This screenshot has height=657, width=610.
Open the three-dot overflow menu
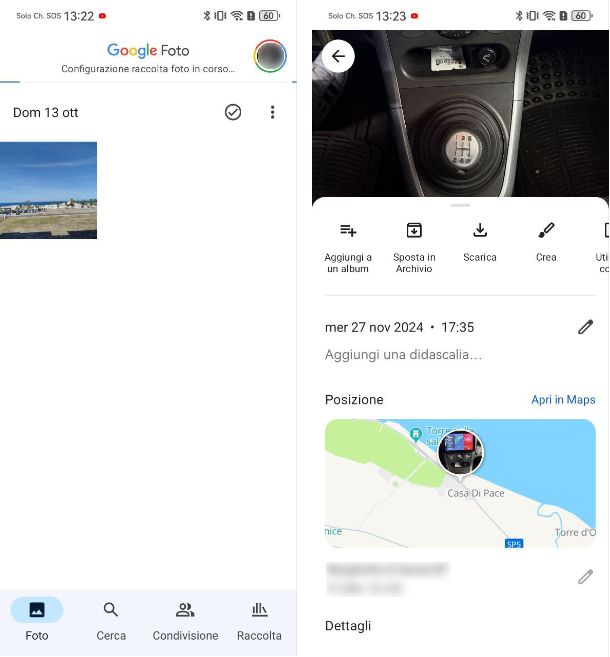[x=272, y=112]
